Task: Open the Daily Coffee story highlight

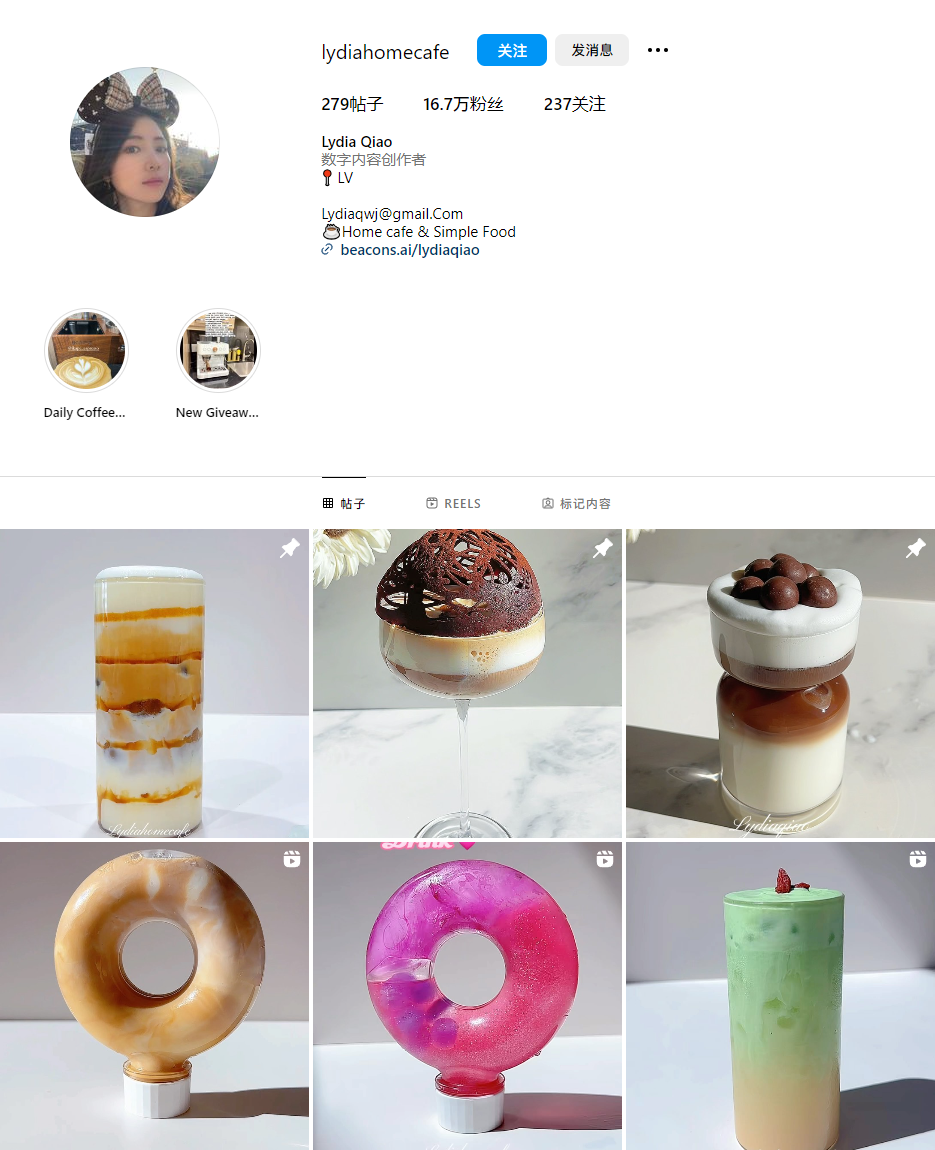Action: point(87,351)
